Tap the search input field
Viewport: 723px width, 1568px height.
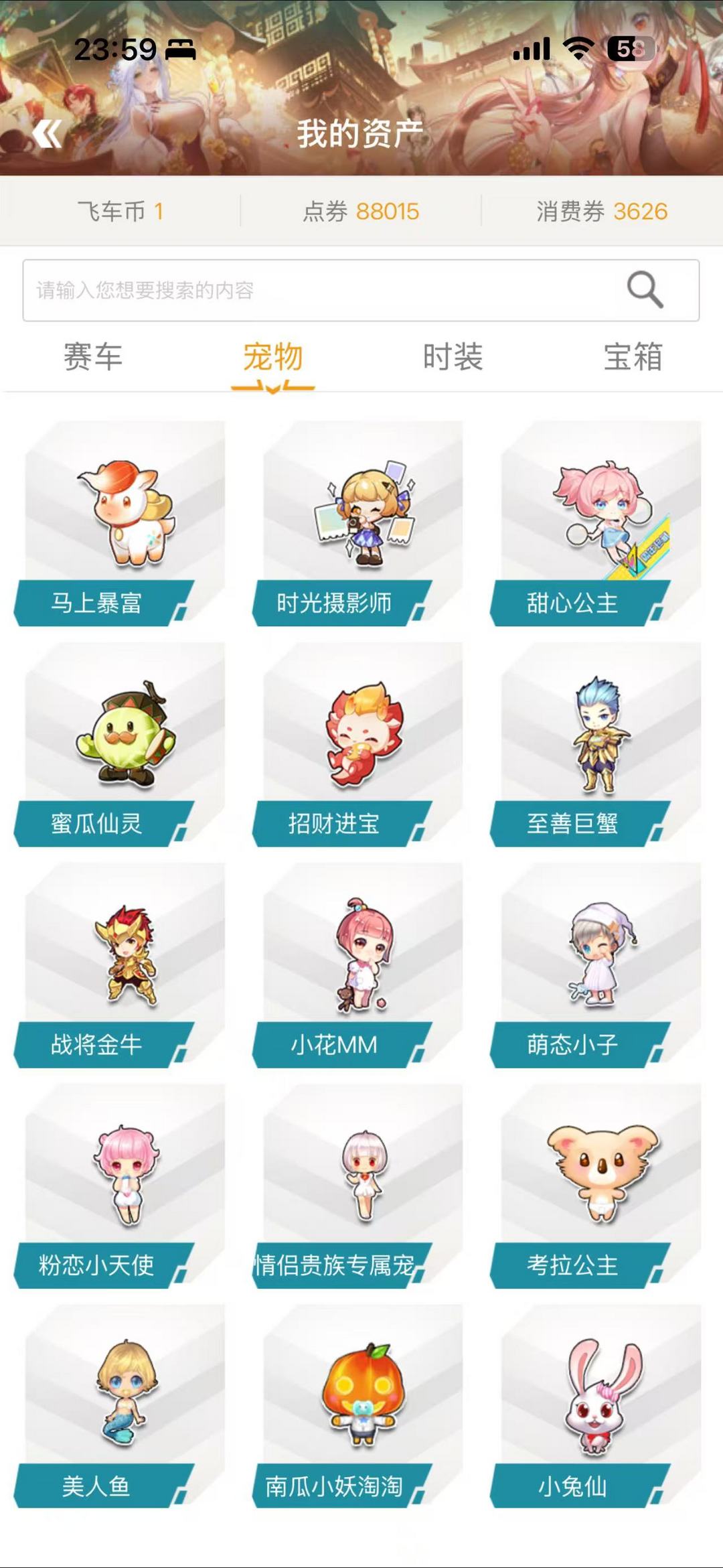click(301, 289)
